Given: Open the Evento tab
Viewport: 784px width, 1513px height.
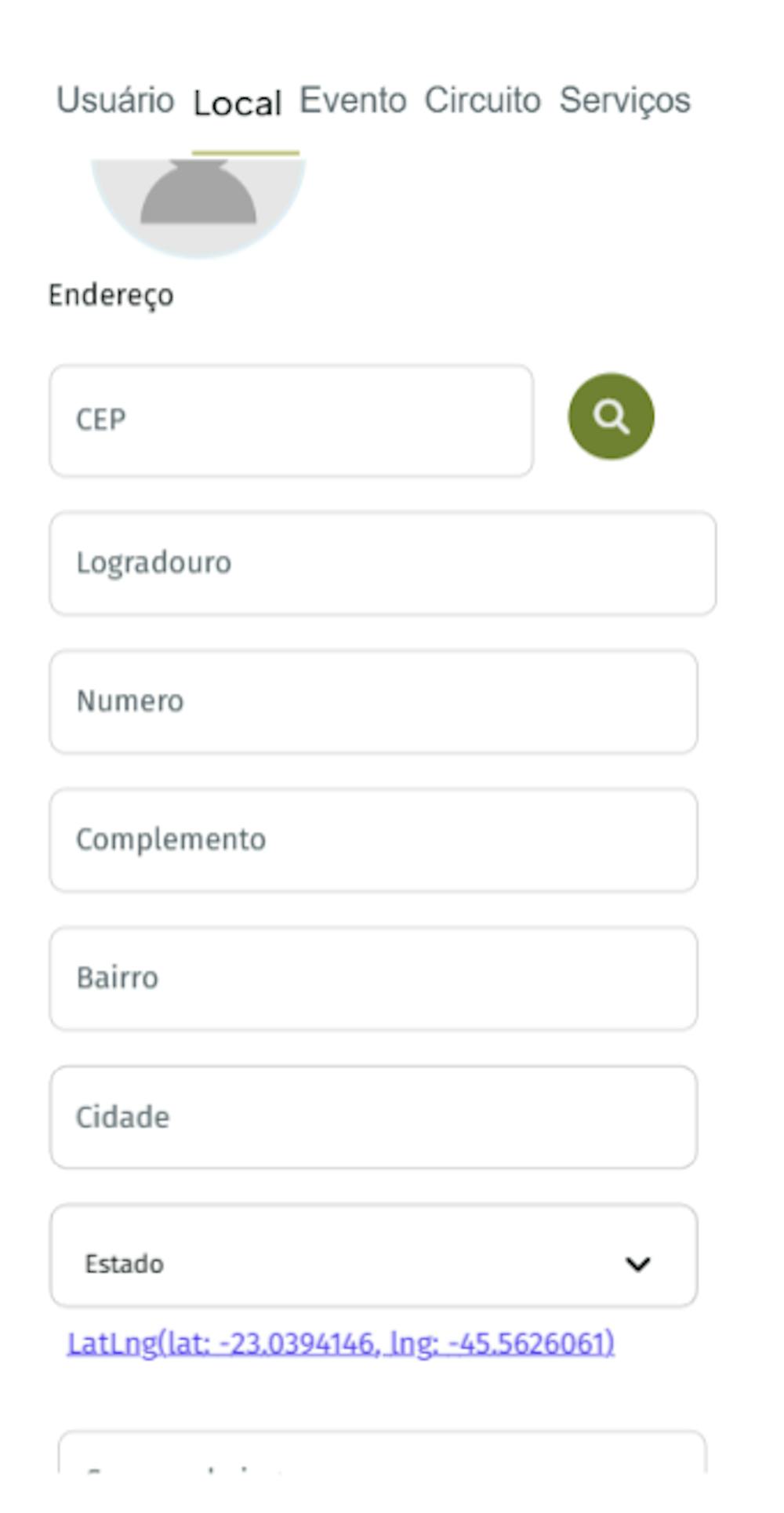Looking at the screenshot, I should 353,101.
